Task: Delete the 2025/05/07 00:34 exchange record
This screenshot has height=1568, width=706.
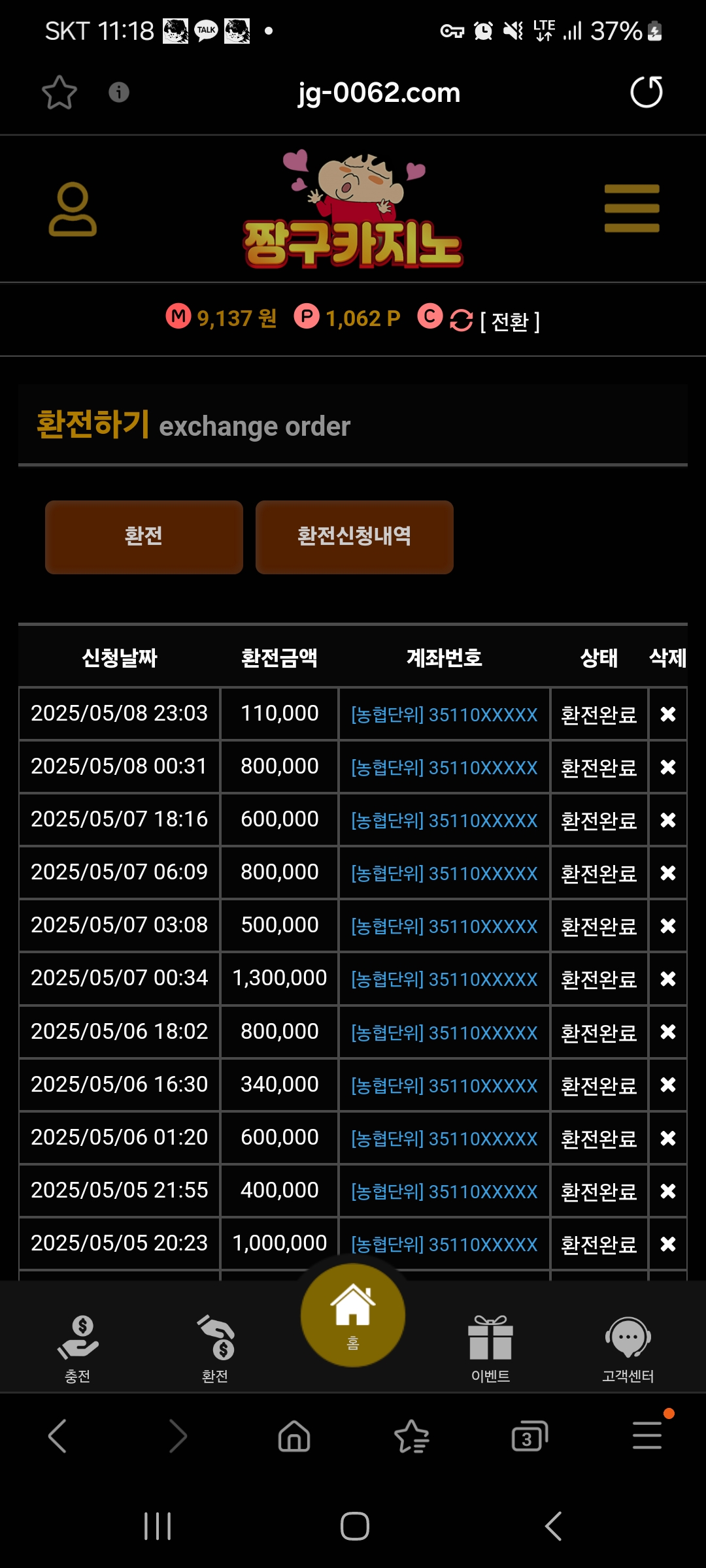Action: (x=667, y=979)
